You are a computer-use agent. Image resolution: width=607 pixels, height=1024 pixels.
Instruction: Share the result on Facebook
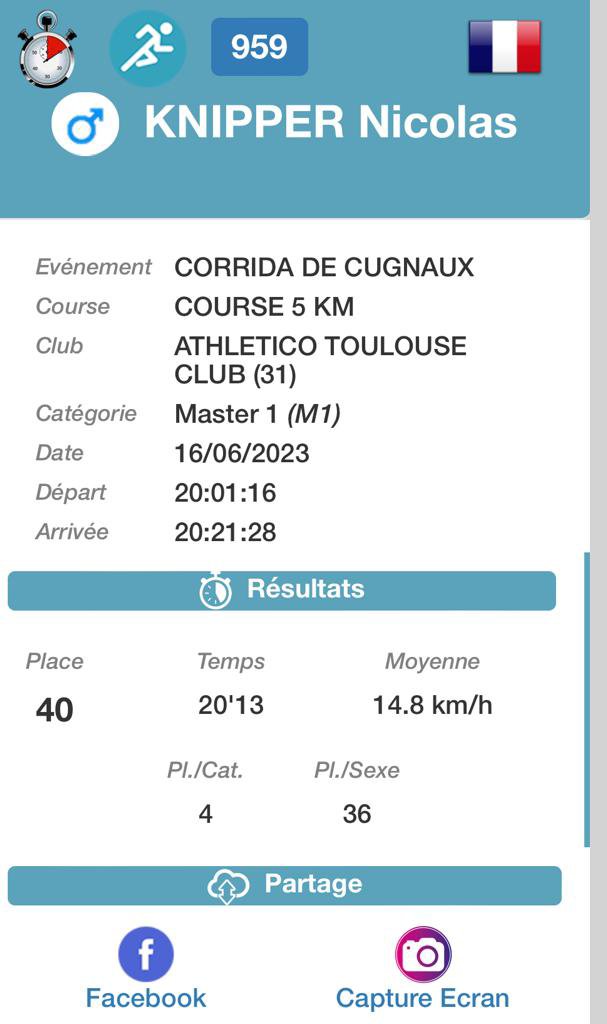coord(146,956)
